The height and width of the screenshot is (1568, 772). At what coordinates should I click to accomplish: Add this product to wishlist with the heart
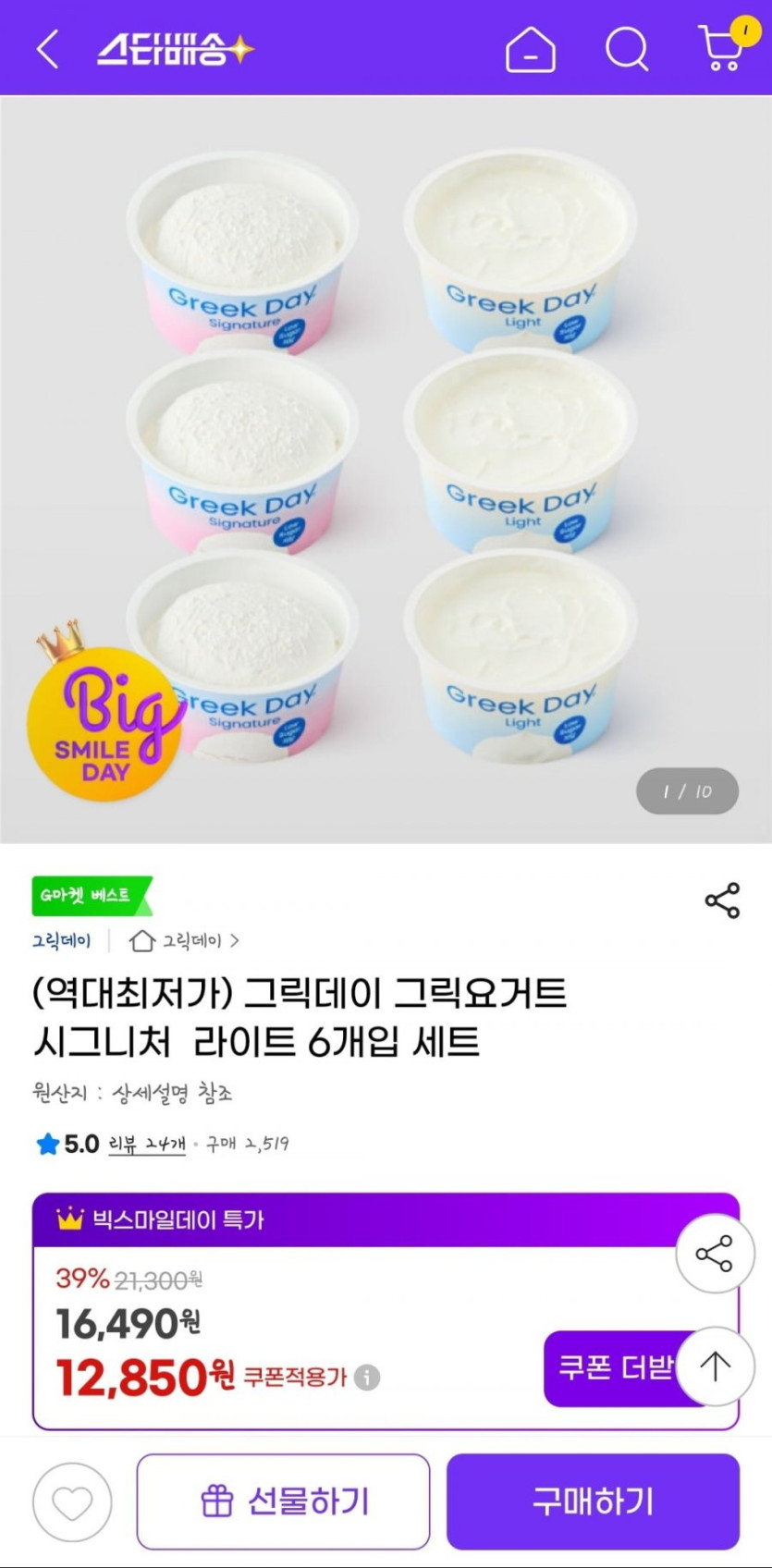[x=72, y=1502]
